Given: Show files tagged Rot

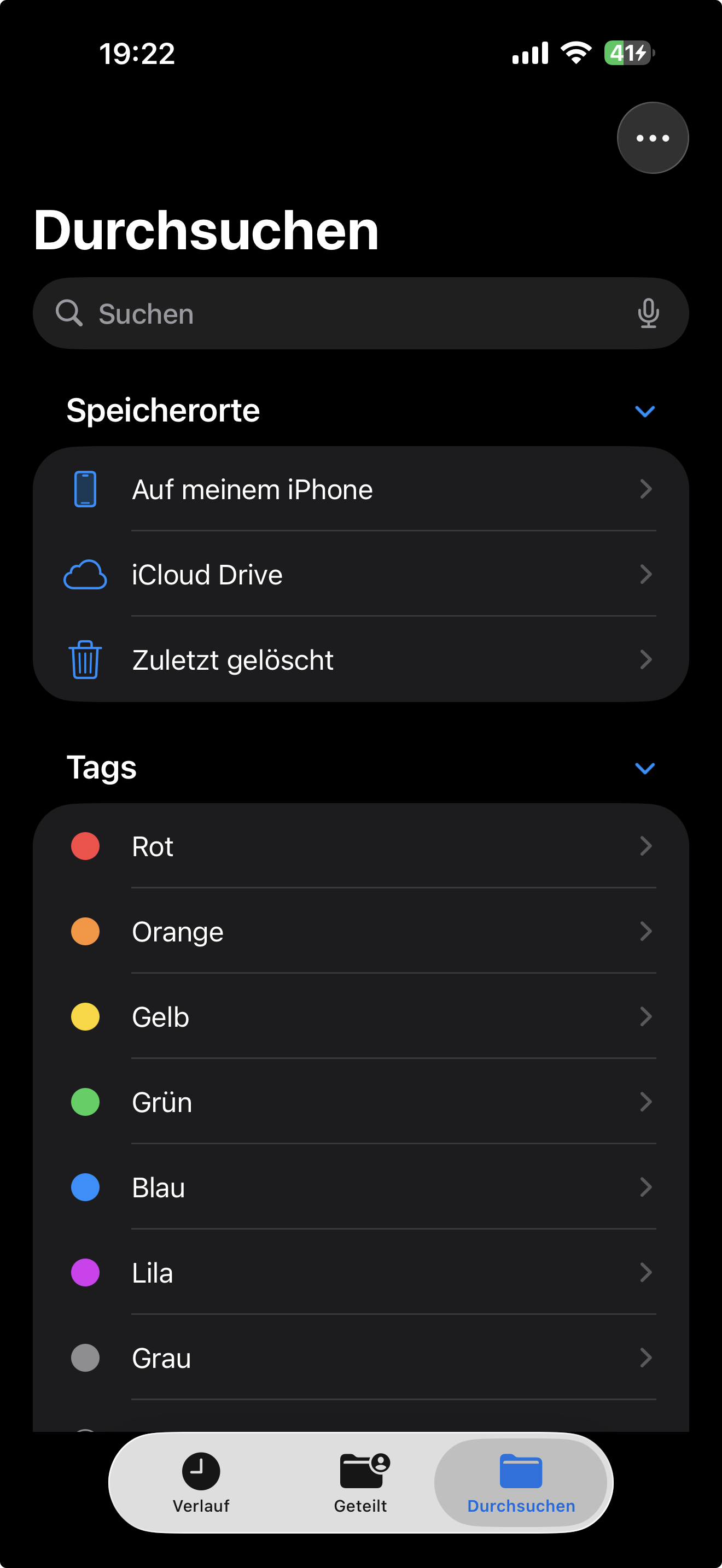Looking at the screenshot, I should pos(360,846).
